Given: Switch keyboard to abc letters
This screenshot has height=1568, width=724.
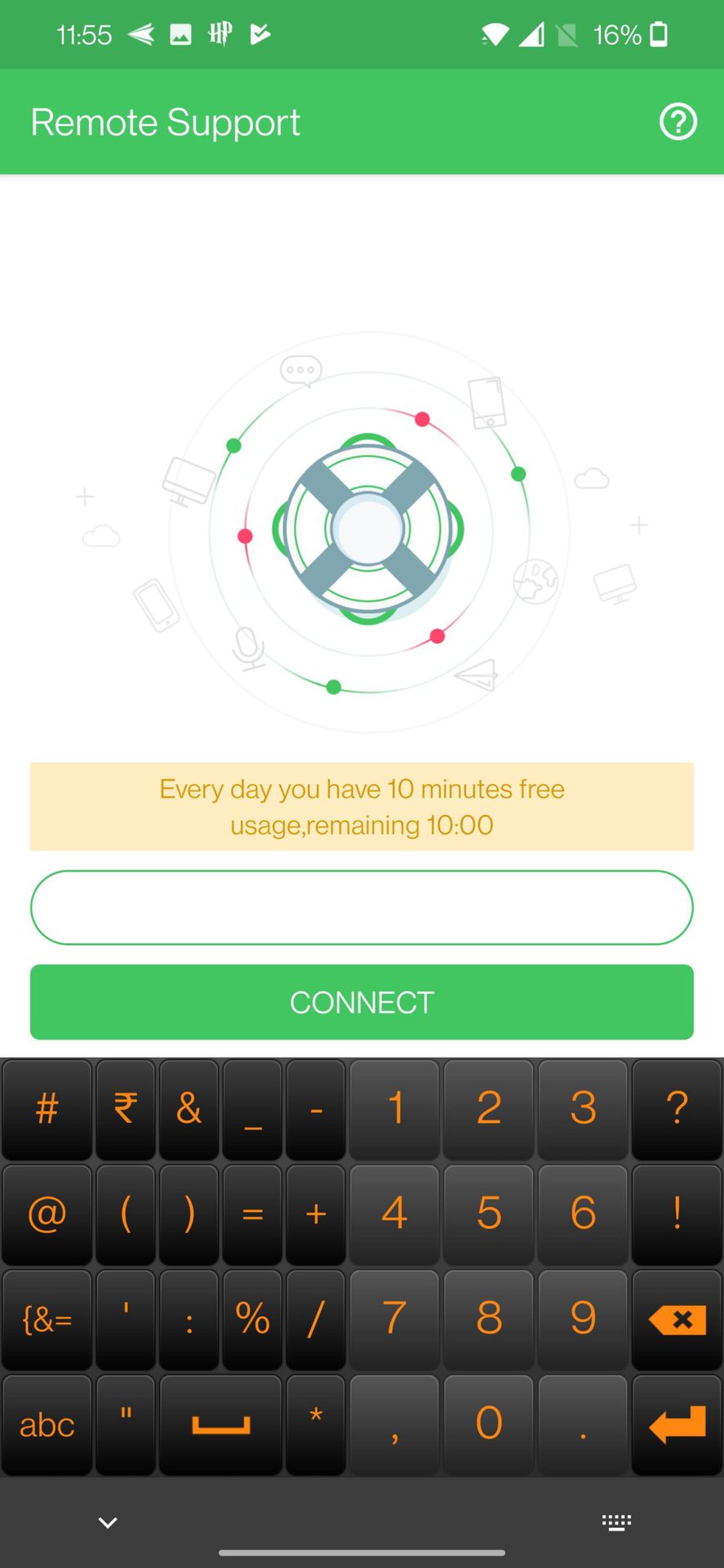Looking at the screenshot, I should tap(47, 1425).
